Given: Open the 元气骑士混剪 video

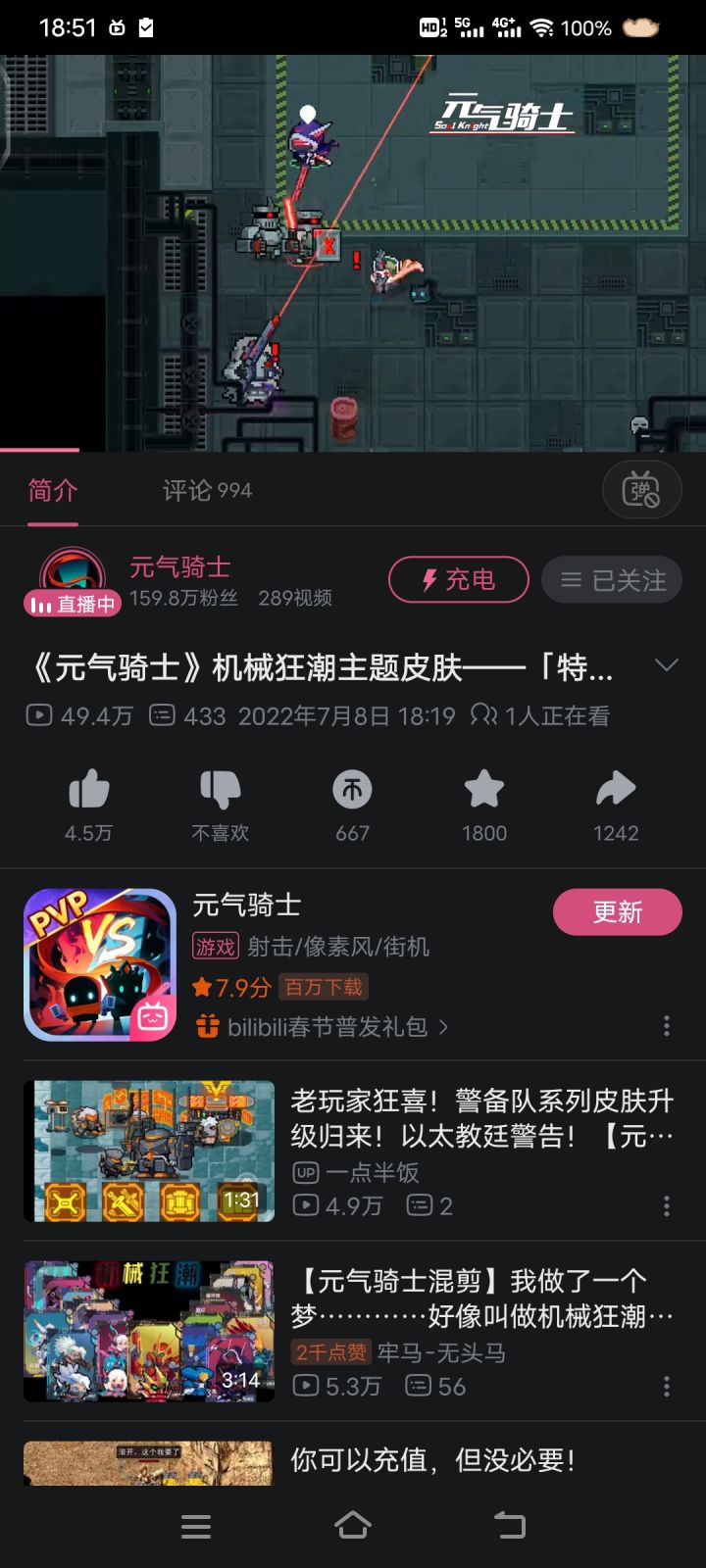Looking at the screenshot, I should click(480, 1298).
